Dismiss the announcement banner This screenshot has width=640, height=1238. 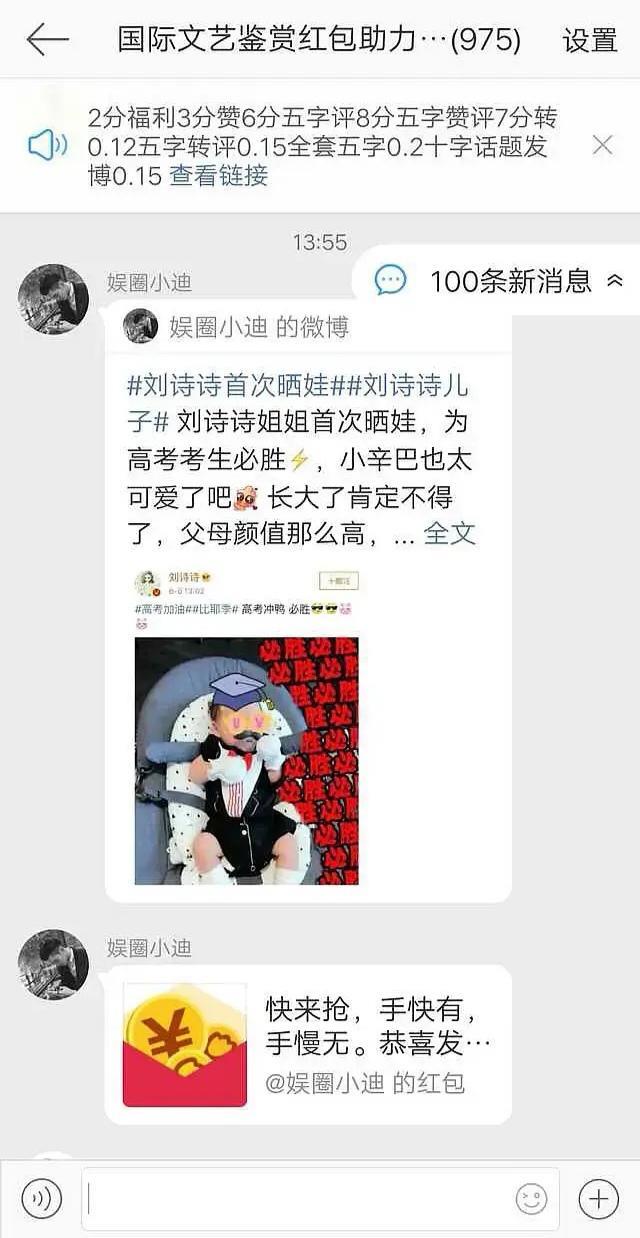click(x=602, y=146)
